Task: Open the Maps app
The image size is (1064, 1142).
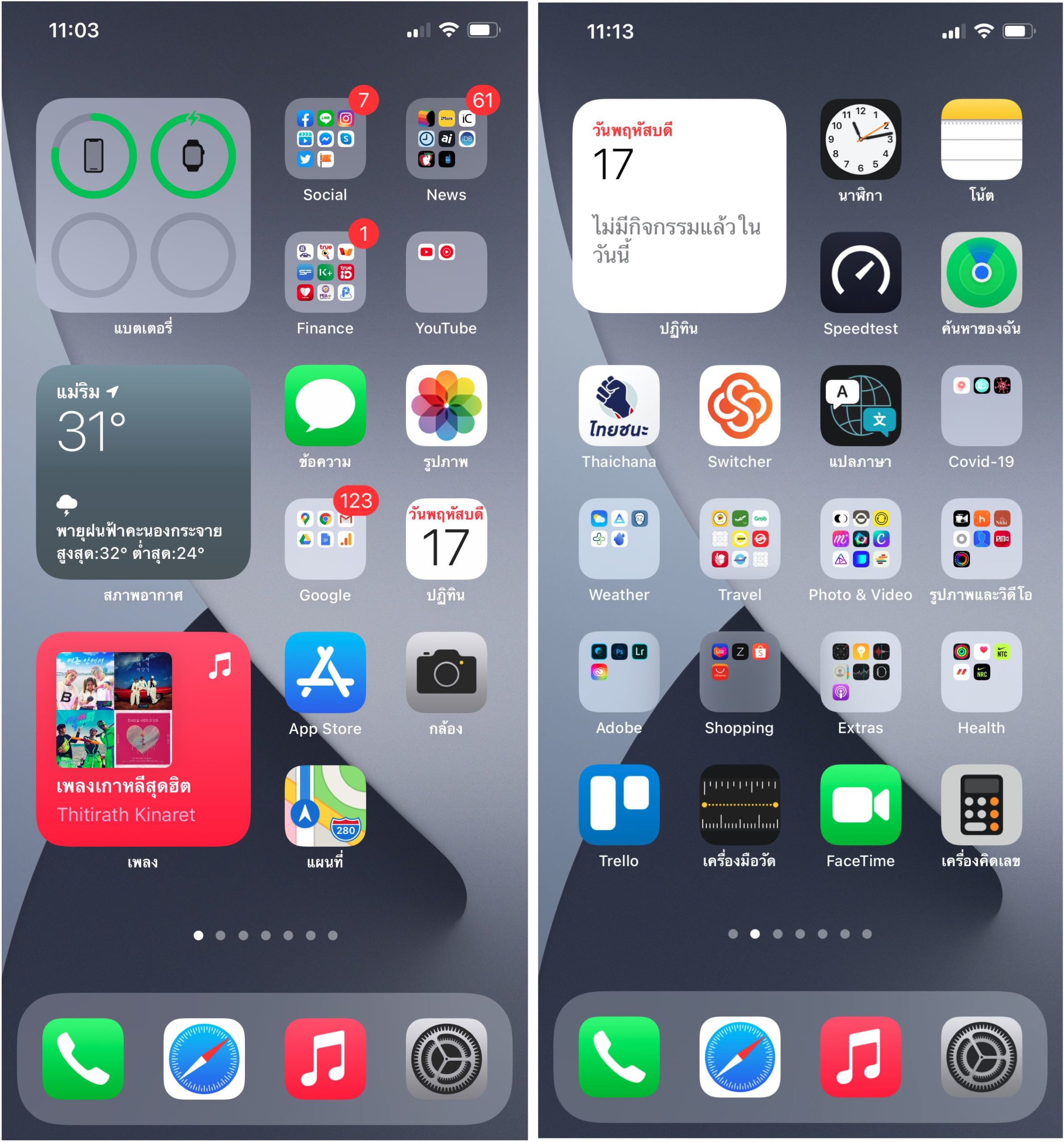Action: click(325, 805)
